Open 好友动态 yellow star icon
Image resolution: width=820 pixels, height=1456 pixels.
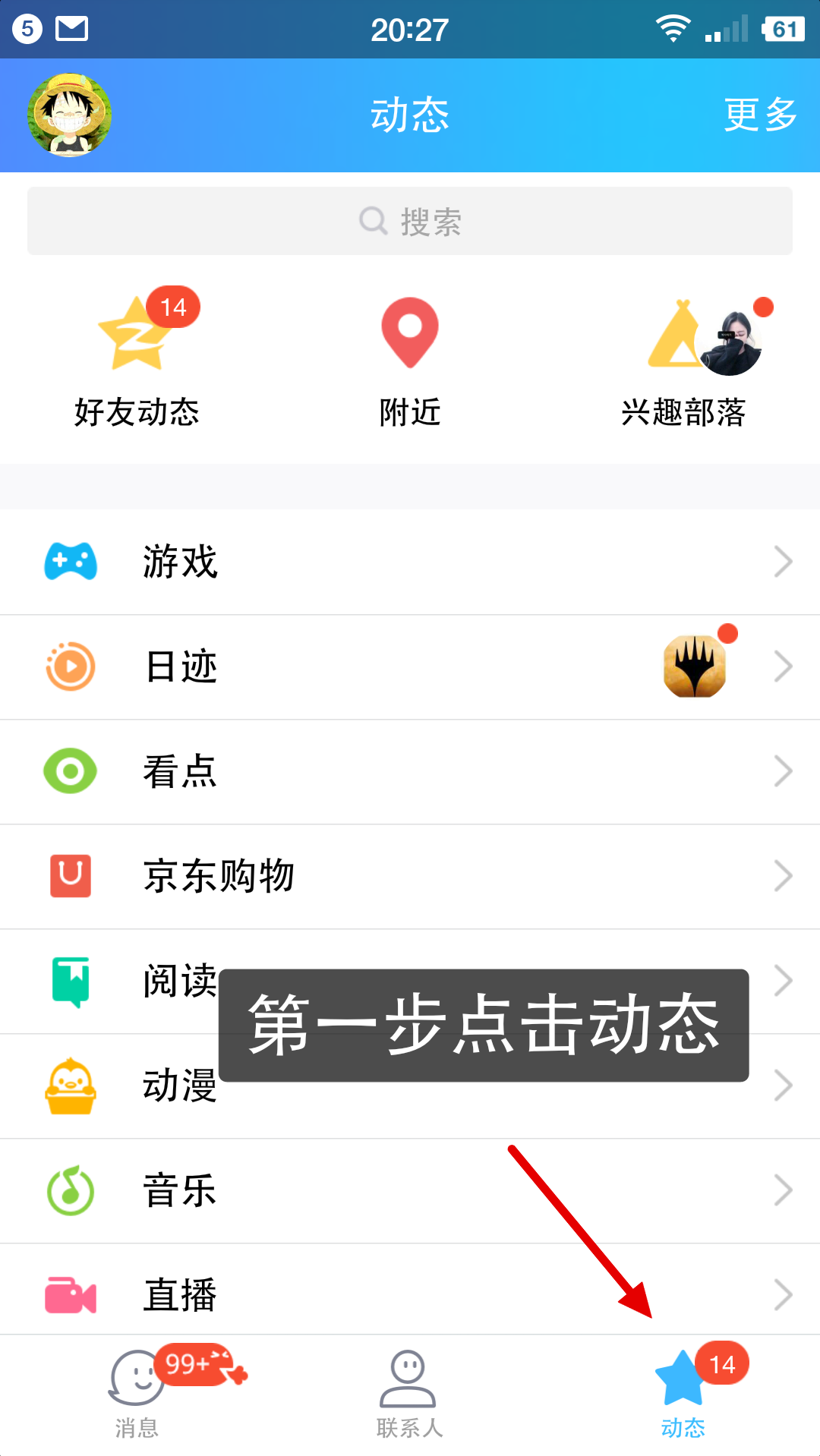tap(137, 334)
